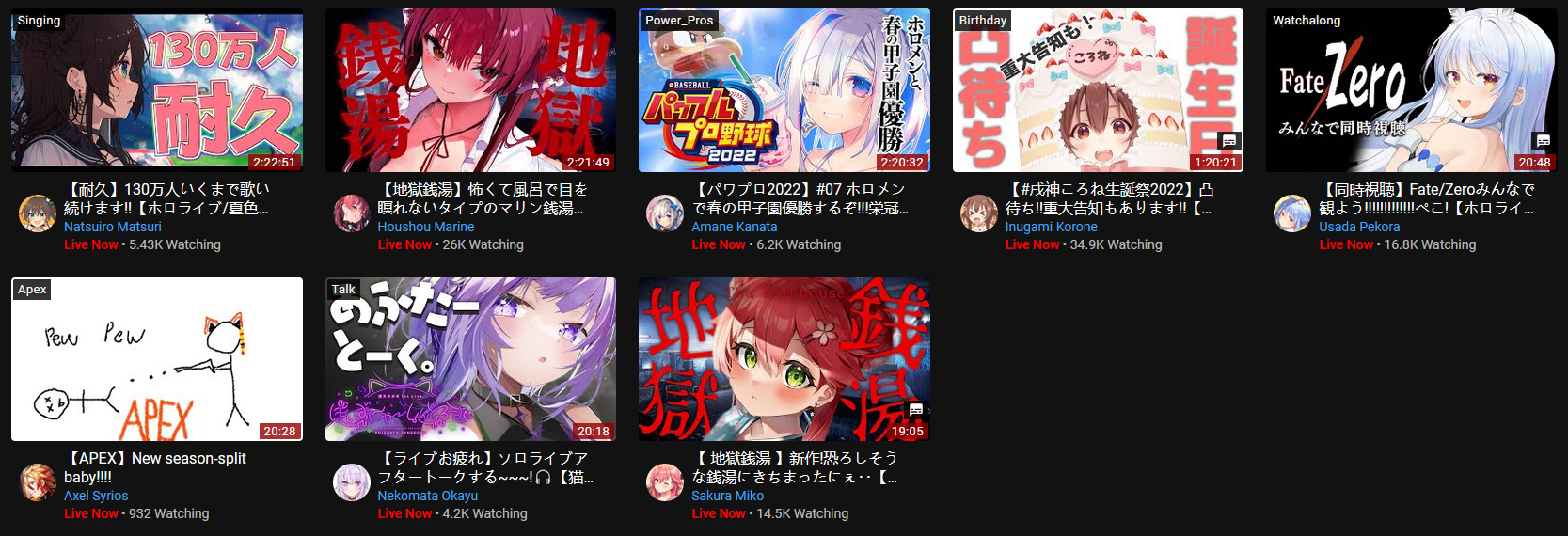Open Houshou Marine's live stream thumbnail
Image resolution: width=1568 pixels, height=536 pixels.
pyautogui.click(x=470, y=90)
